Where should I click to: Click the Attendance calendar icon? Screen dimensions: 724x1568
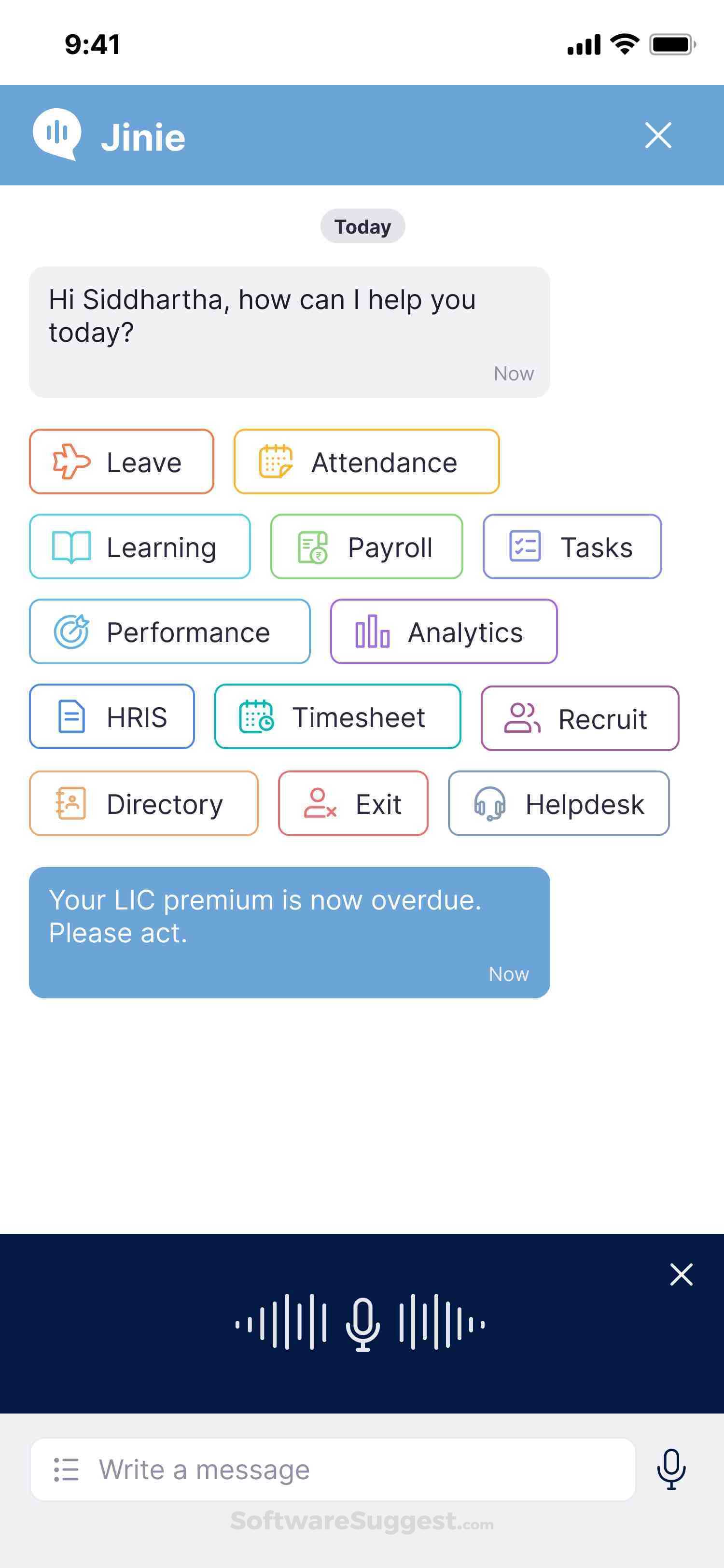(275, 462)
